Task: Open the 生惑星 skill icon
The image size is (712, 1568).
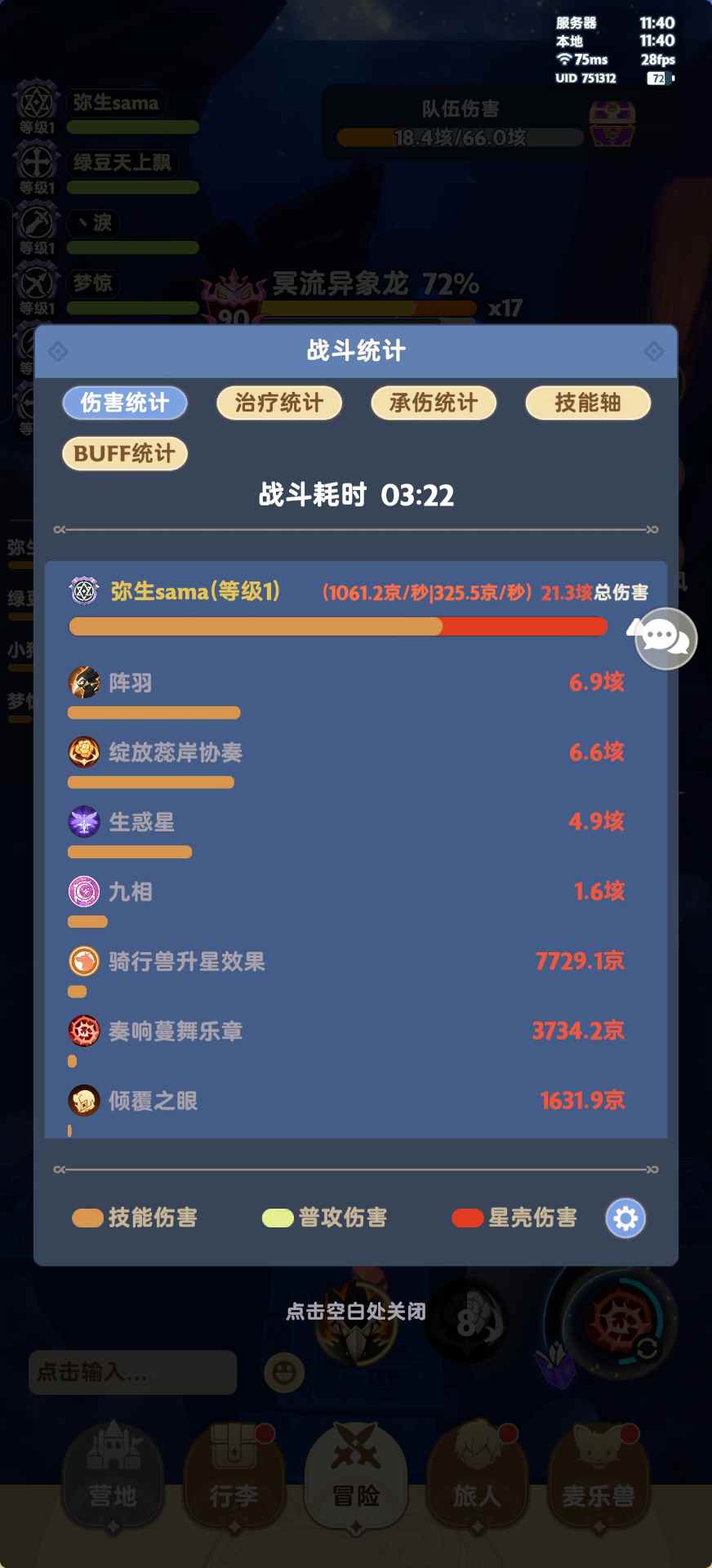Action: click(x=83, y=822)
